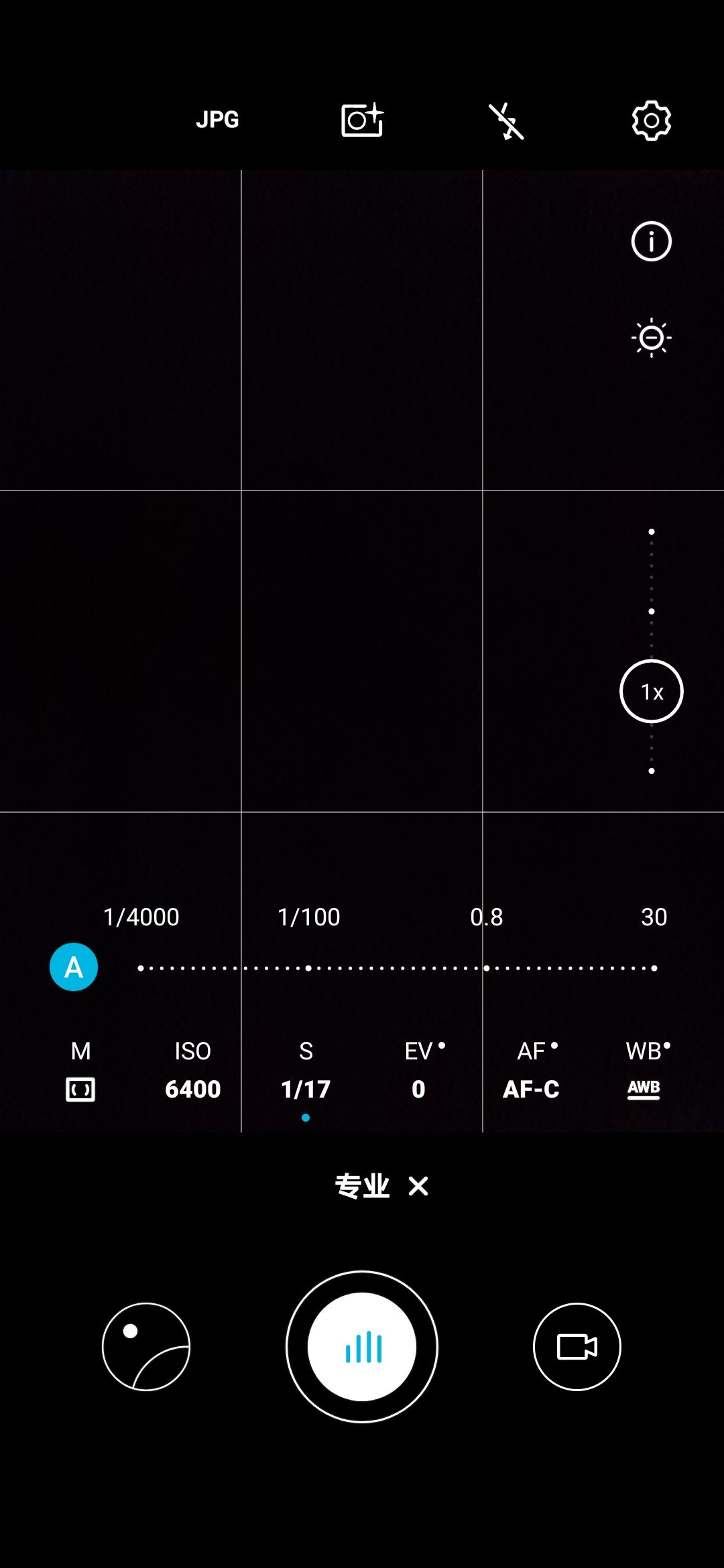The height and width of the screenshot is (1568, 724).
Task: Tap the info icon on the viewfinder
Action: tap(651, 242)
